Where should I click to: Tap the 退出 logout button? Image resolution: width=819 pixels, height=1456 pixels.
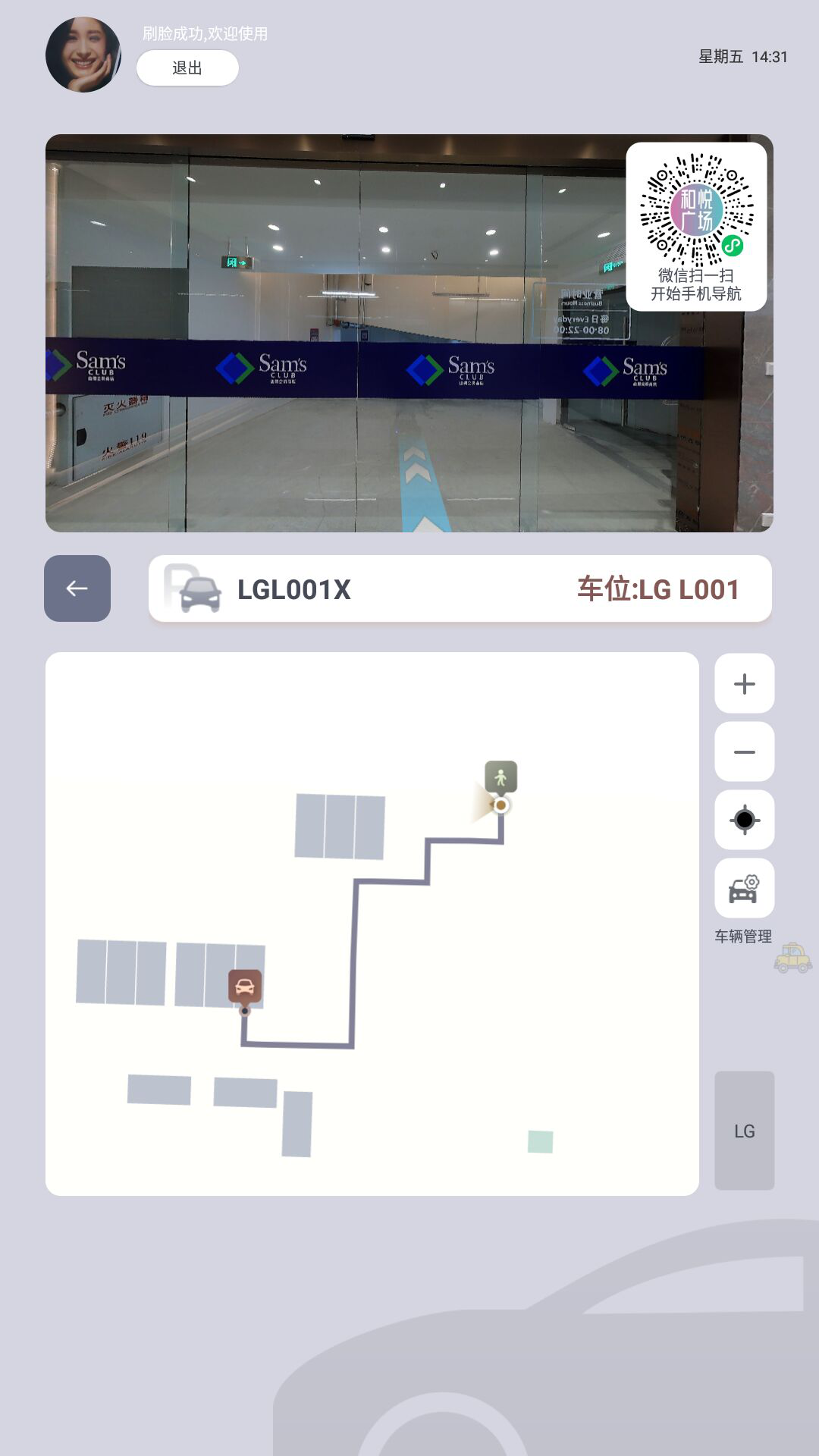[x=187, y=68]
